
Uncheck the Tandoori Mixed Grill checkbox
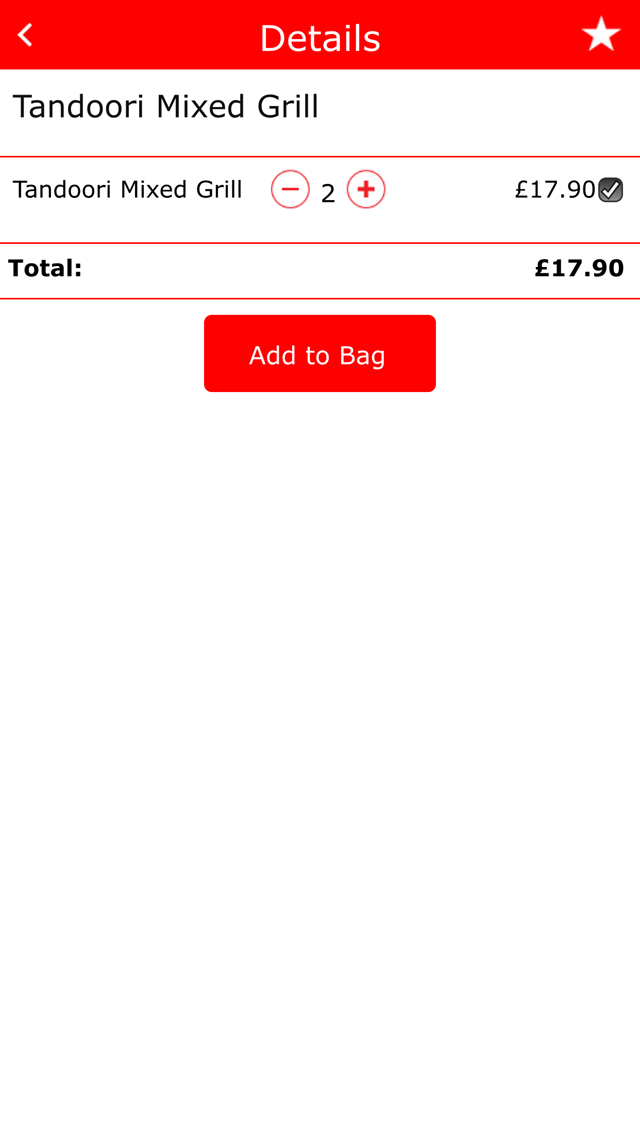(x=610, y=190)
